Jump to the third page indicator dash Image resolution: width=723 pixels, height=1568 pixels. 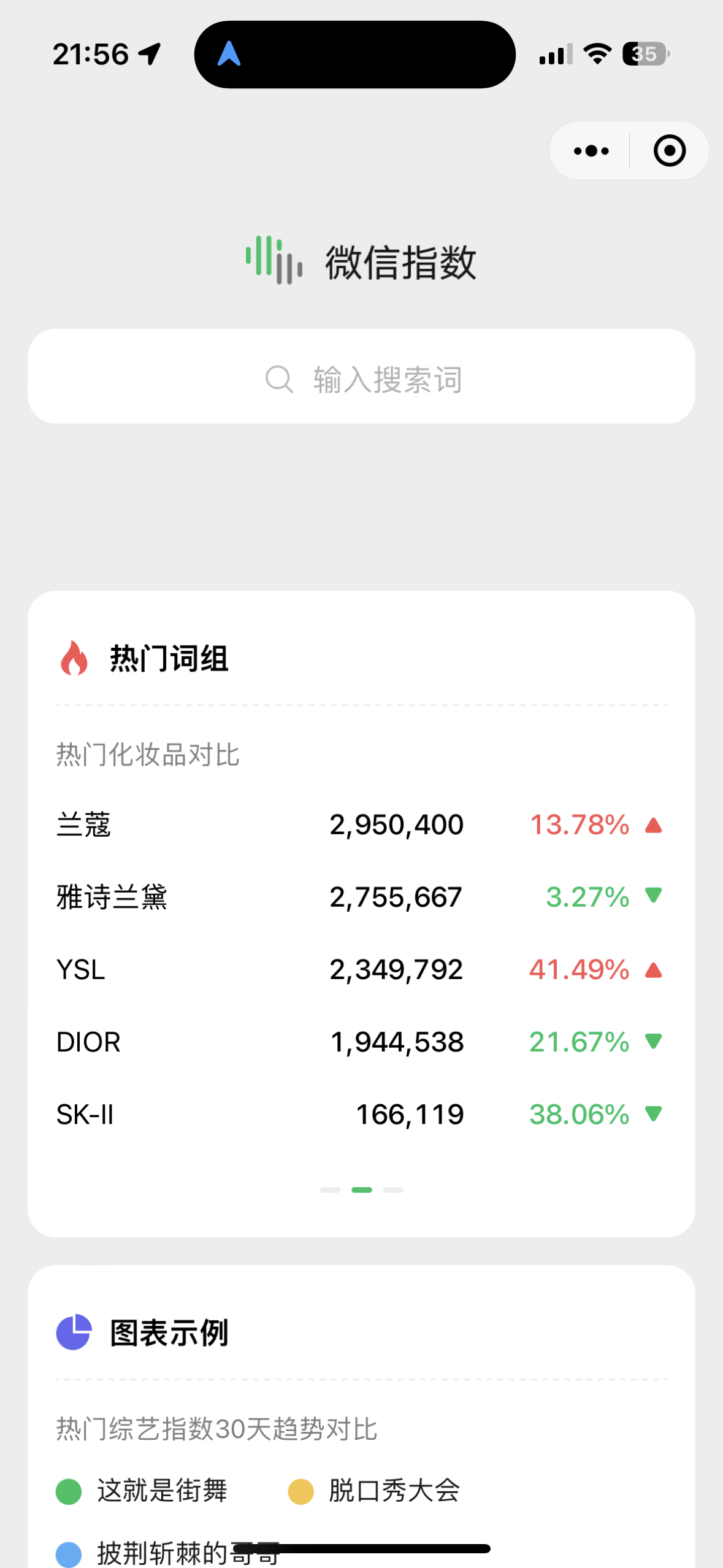pos(393,1189)
